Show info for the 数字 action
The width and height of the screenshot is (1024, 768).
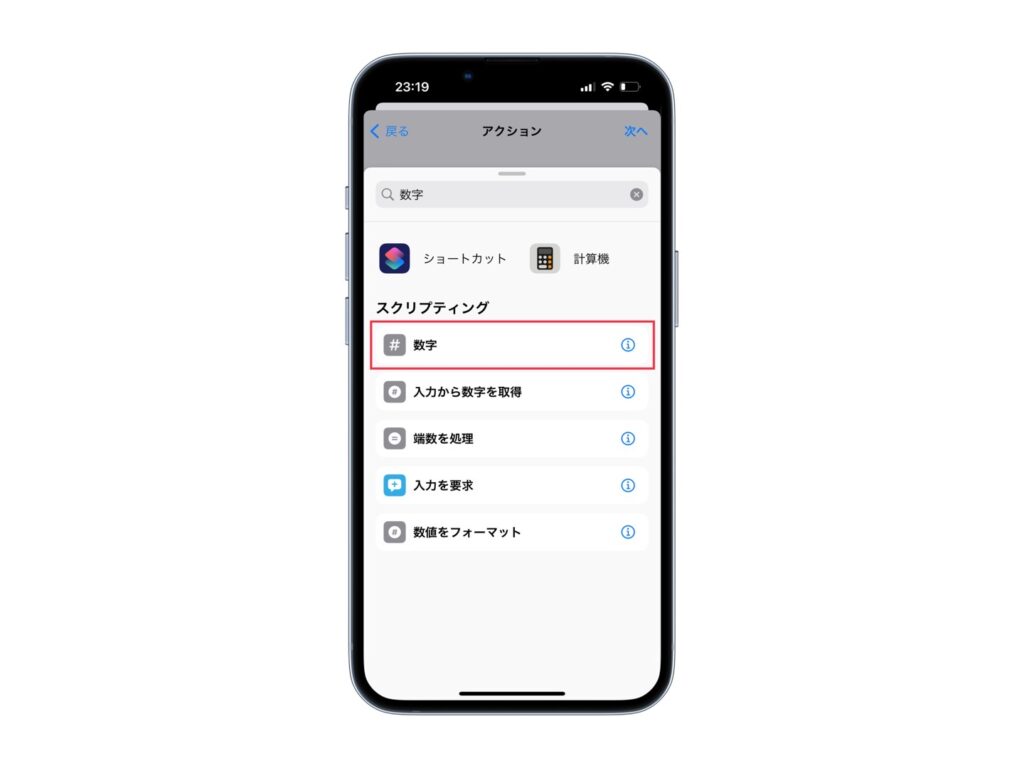pyautogui.click(x=628, y=345)
